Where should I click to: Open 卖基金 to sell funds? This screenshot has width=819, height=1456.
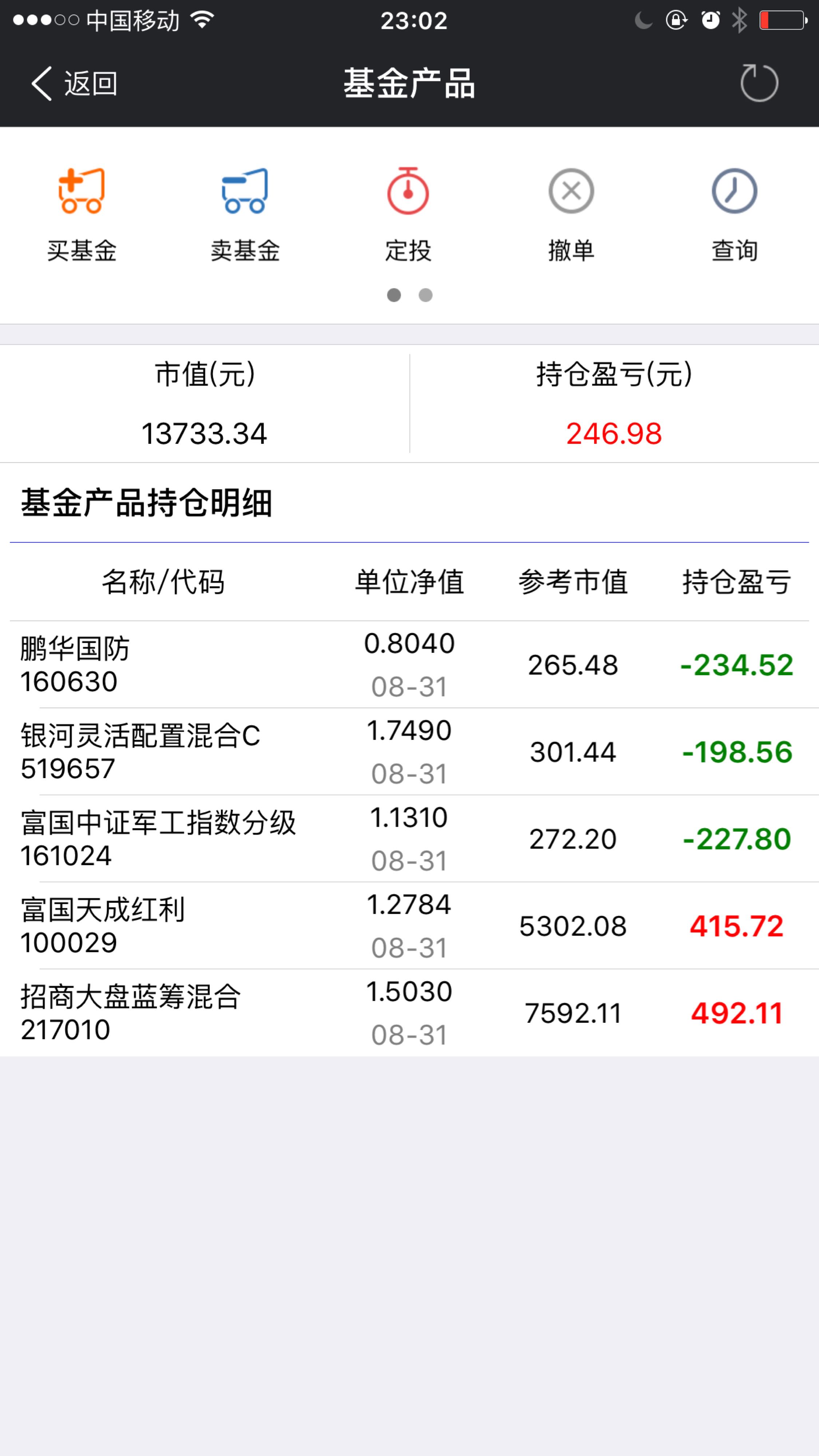[245, 215]
